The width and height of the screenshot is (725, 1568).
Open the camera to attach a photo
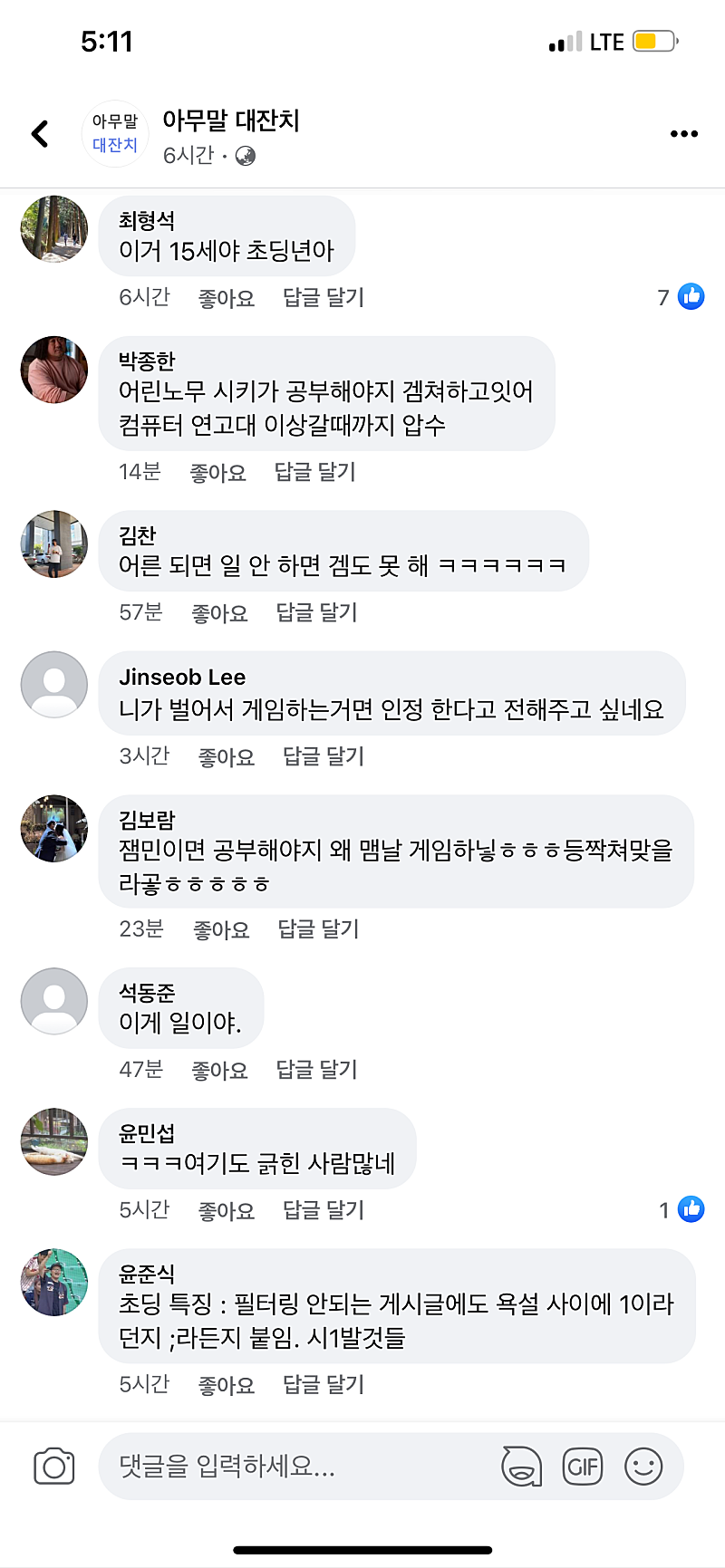(x=53, y=1466)
